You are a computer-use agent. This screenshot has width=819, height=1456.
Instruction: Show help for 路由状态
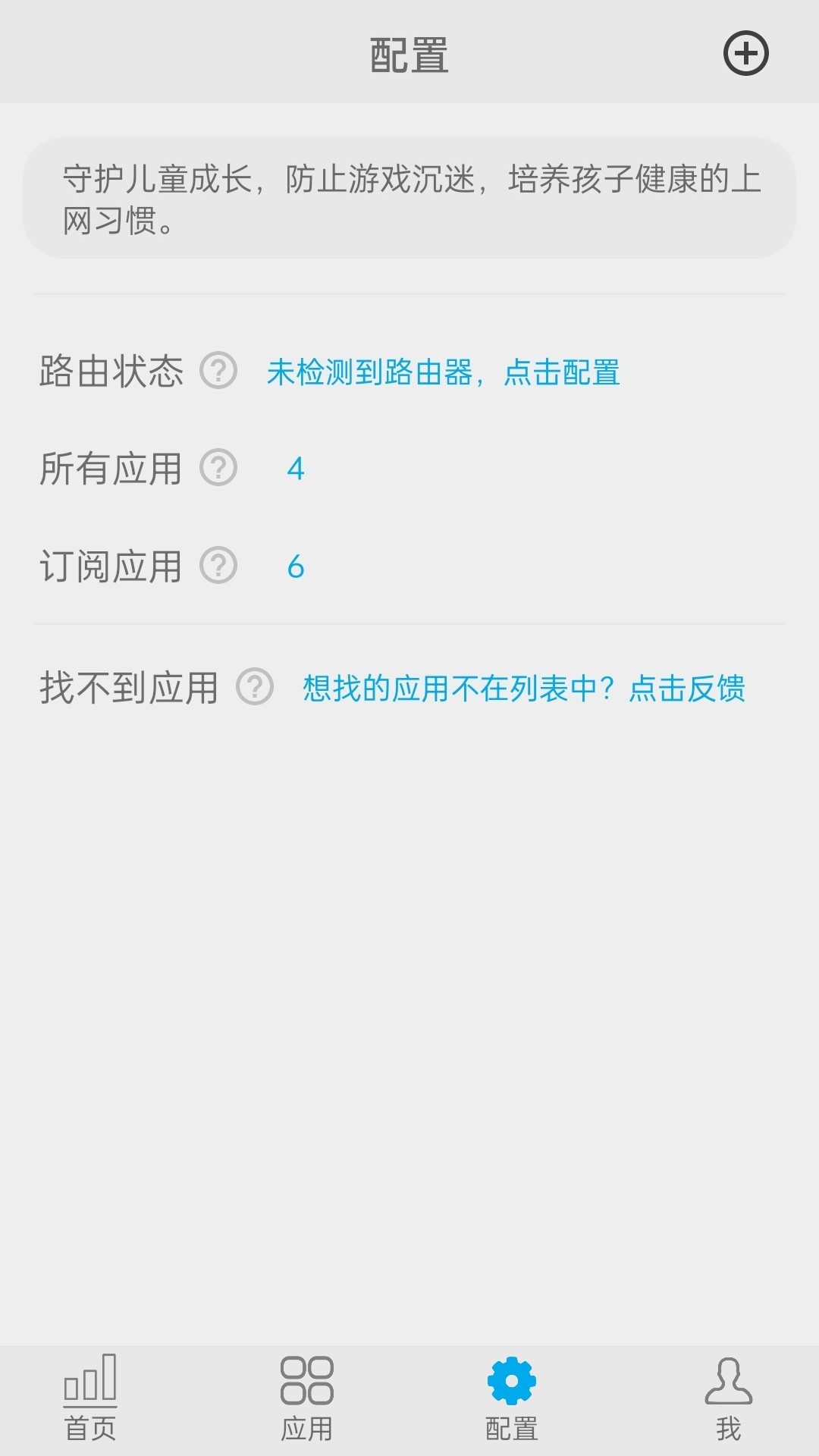click(x=218, y=371)
